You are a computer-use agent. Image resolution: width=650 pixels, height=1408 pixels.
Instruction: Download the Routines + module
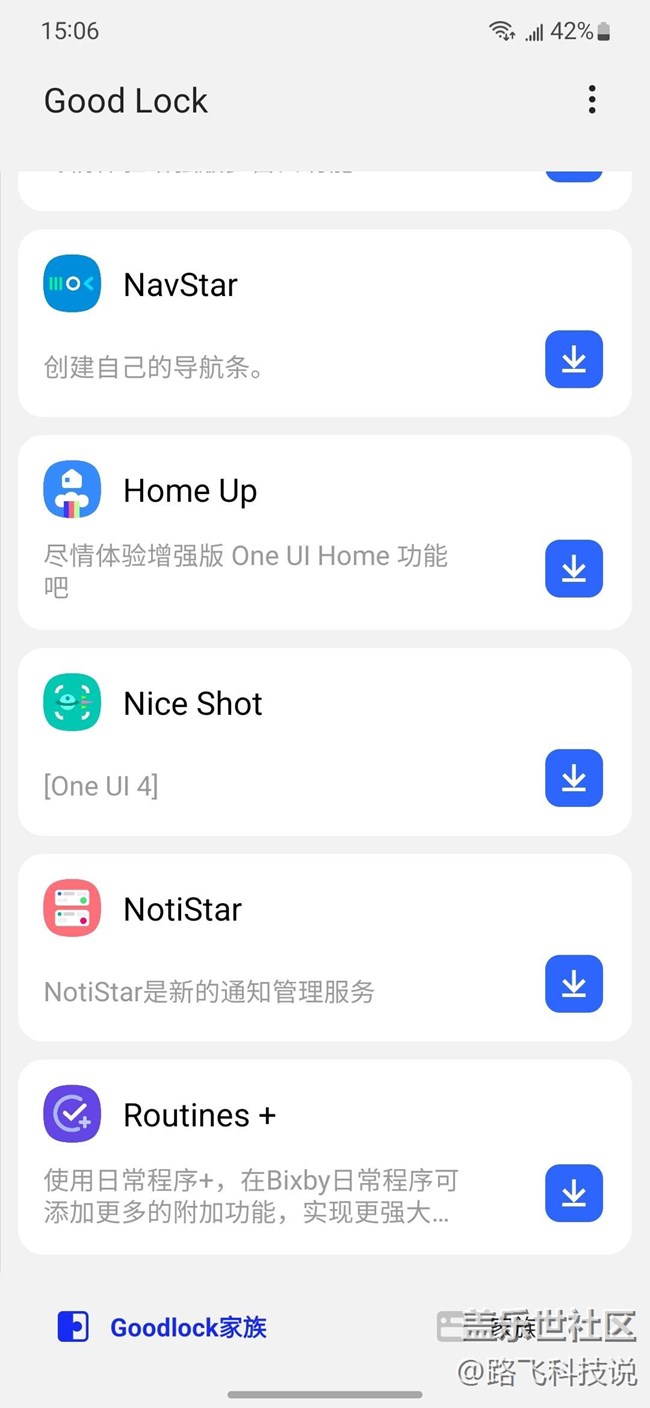[573, 1193]
